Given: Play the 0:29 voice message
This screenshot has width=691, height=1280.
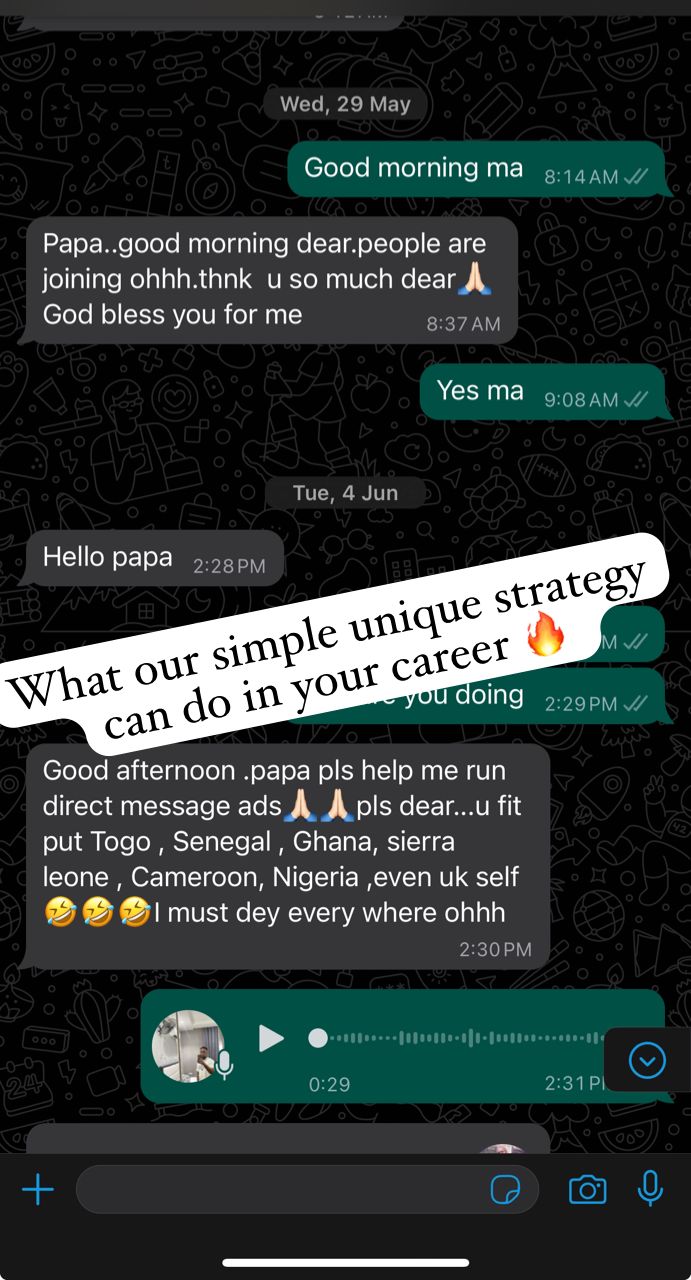Looking at the screenshot, I should pyautogui.click(x=271, y=1038).
